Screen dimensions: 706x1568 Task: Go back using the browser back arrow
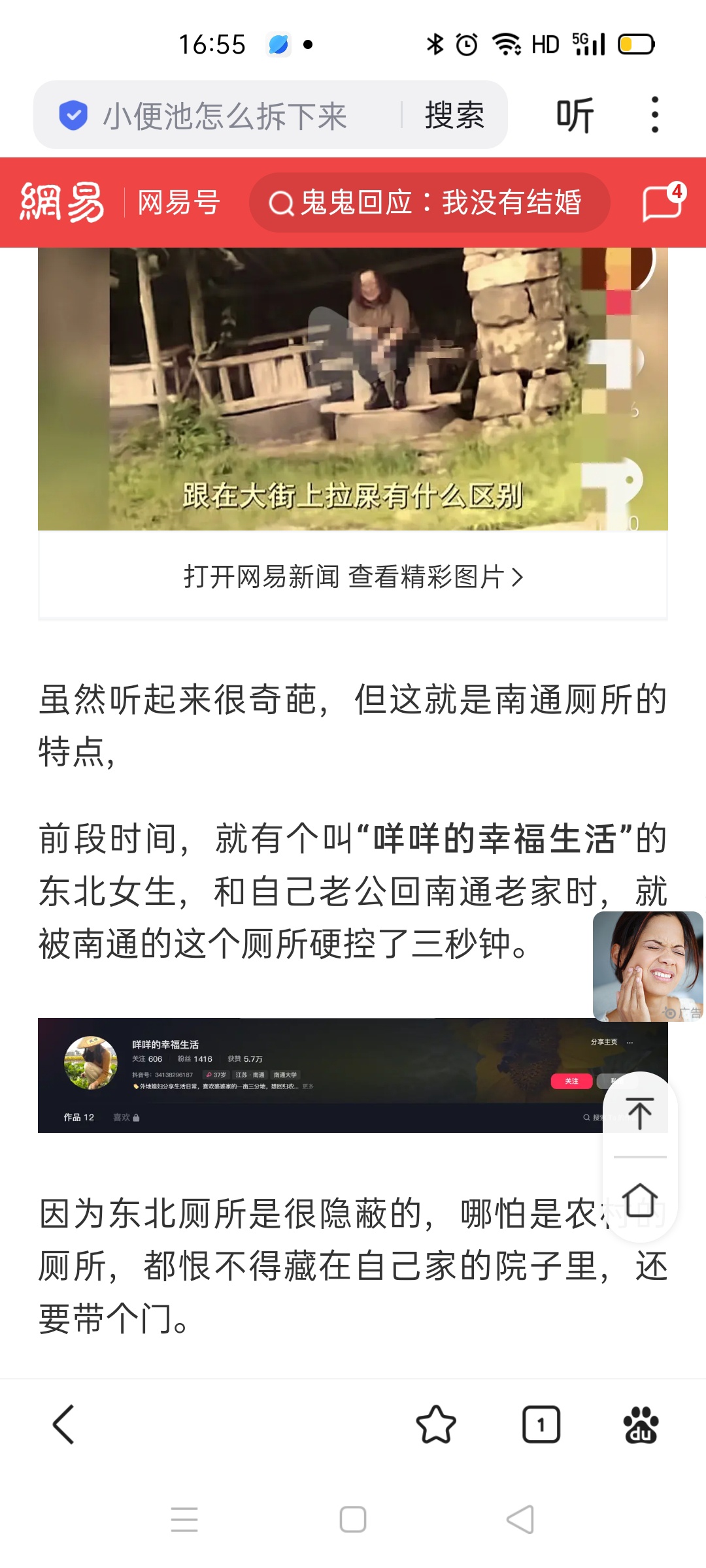point(64,1424)
